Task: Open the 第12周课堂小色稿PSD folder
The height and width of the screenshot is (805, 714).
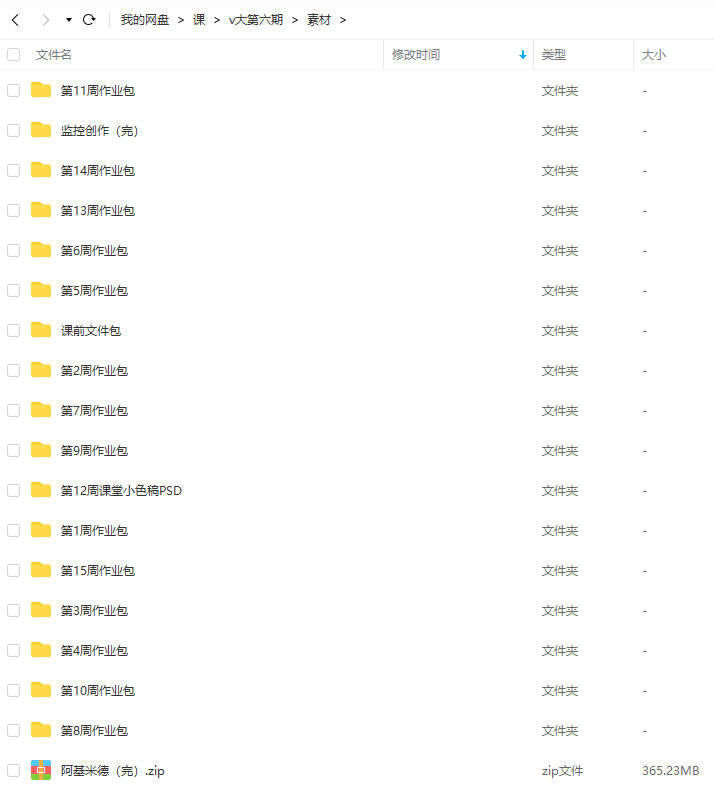Action: click(x=120, y=491)
